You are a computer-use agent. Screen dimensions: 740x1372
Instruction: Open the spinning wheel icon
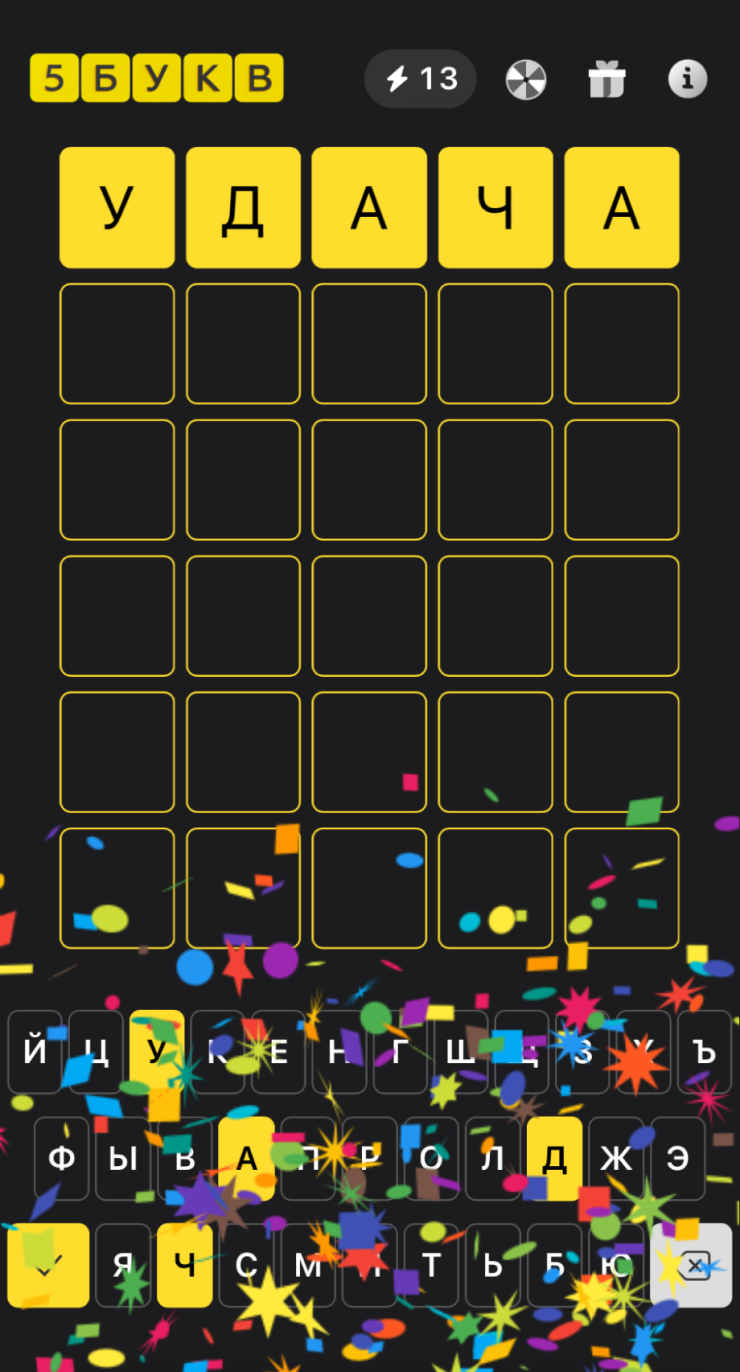524,79
